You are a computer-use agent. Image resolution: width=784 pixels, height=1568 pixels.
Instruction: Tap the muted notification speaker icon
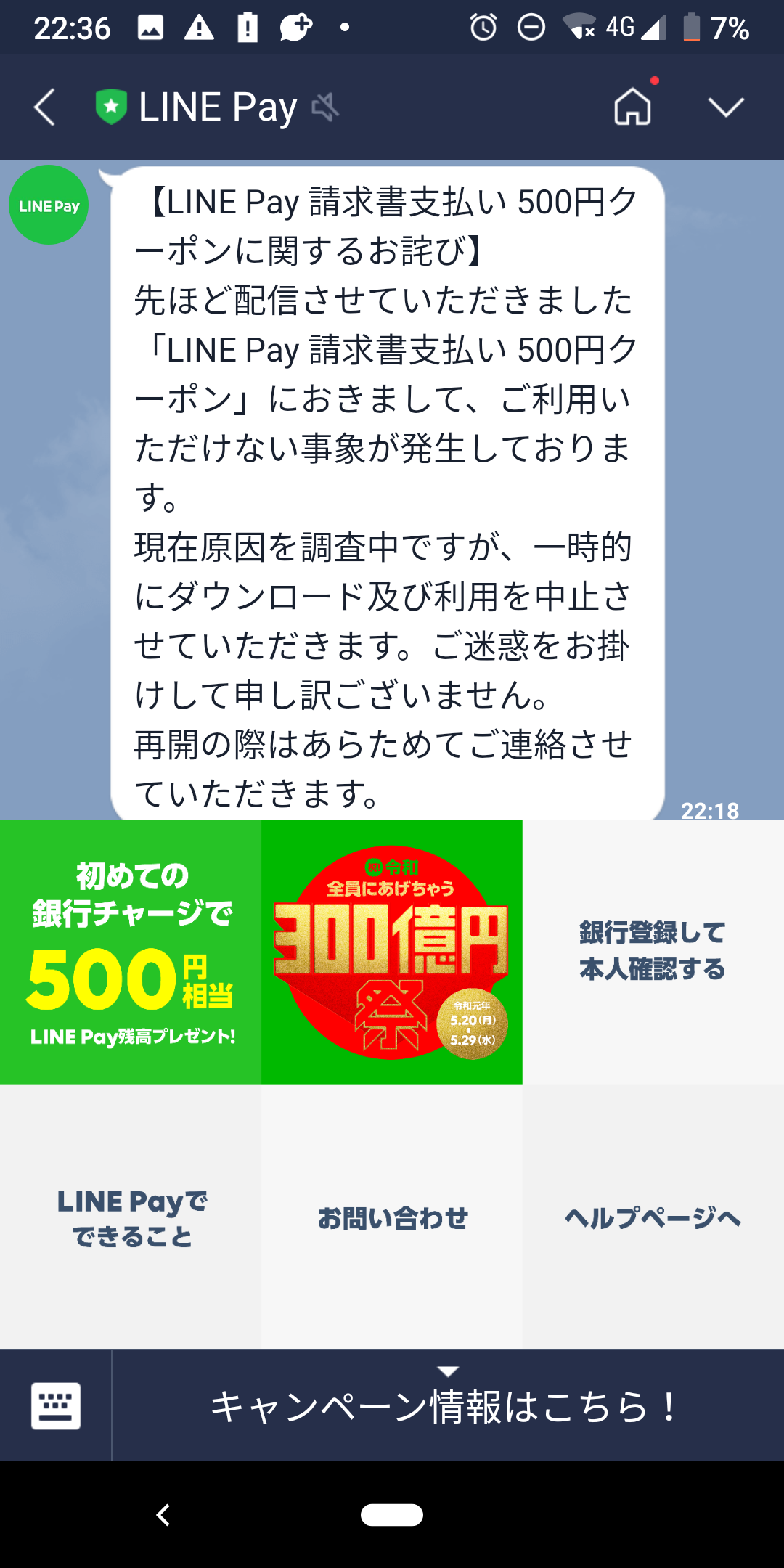click(x=326, y=106)
